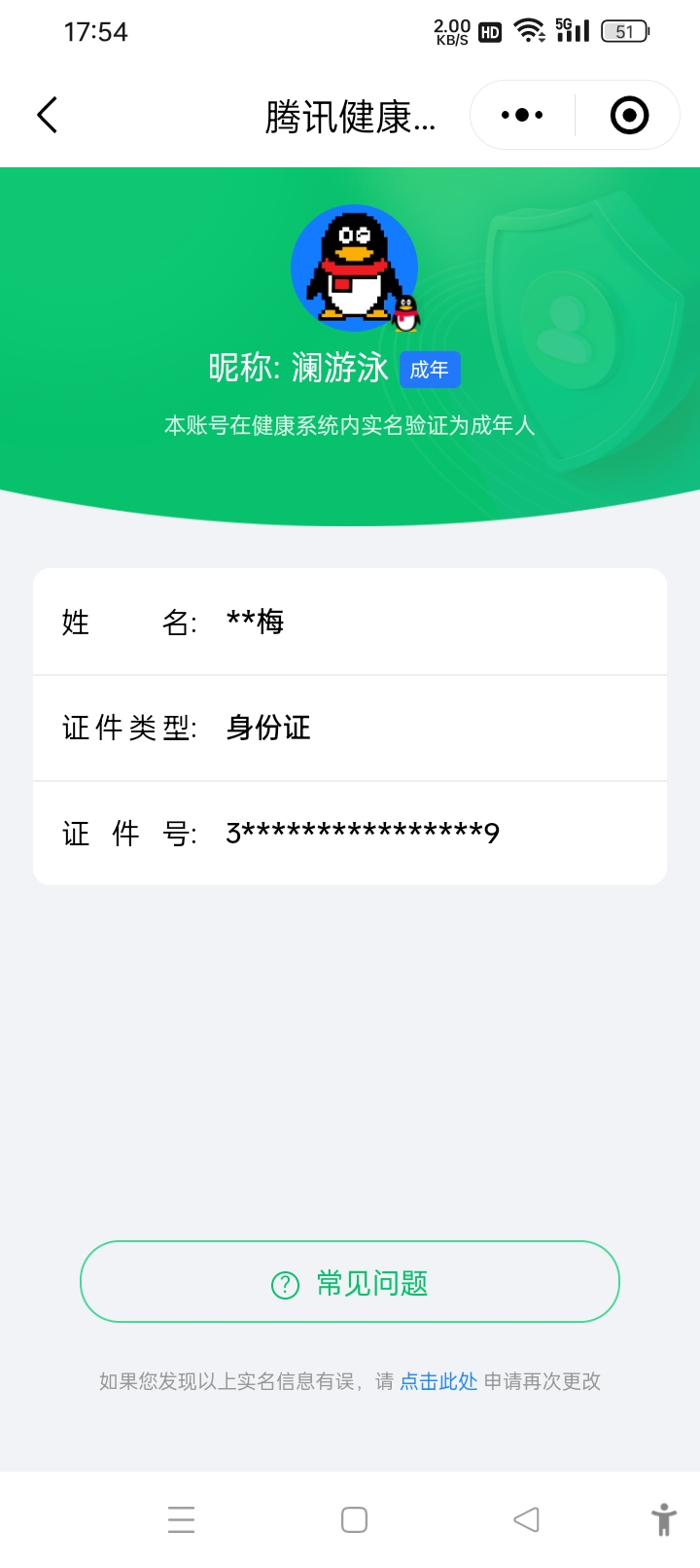Tap the question mark icon beside 常见问题

283,1282
